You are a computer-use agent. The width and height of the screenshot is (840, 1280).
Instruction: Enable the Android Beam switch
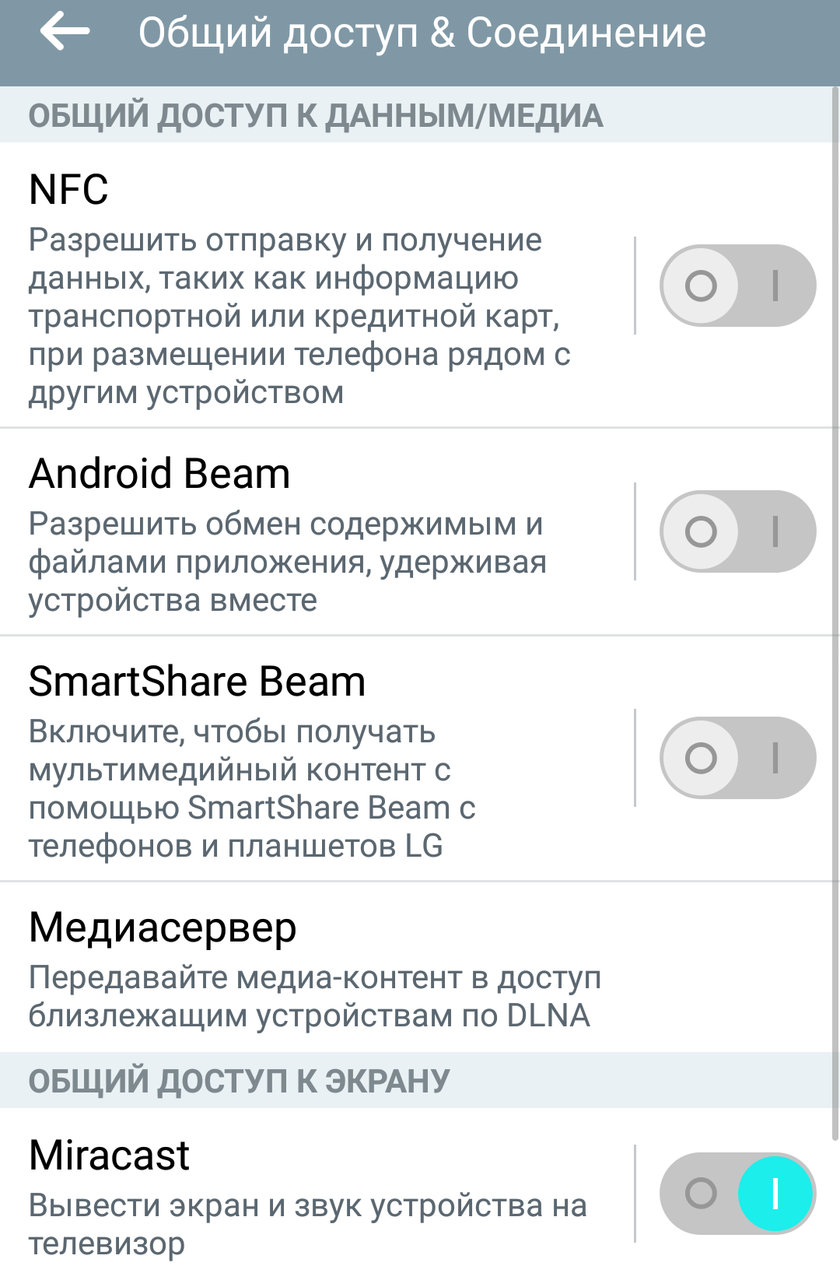coord(738,531)
